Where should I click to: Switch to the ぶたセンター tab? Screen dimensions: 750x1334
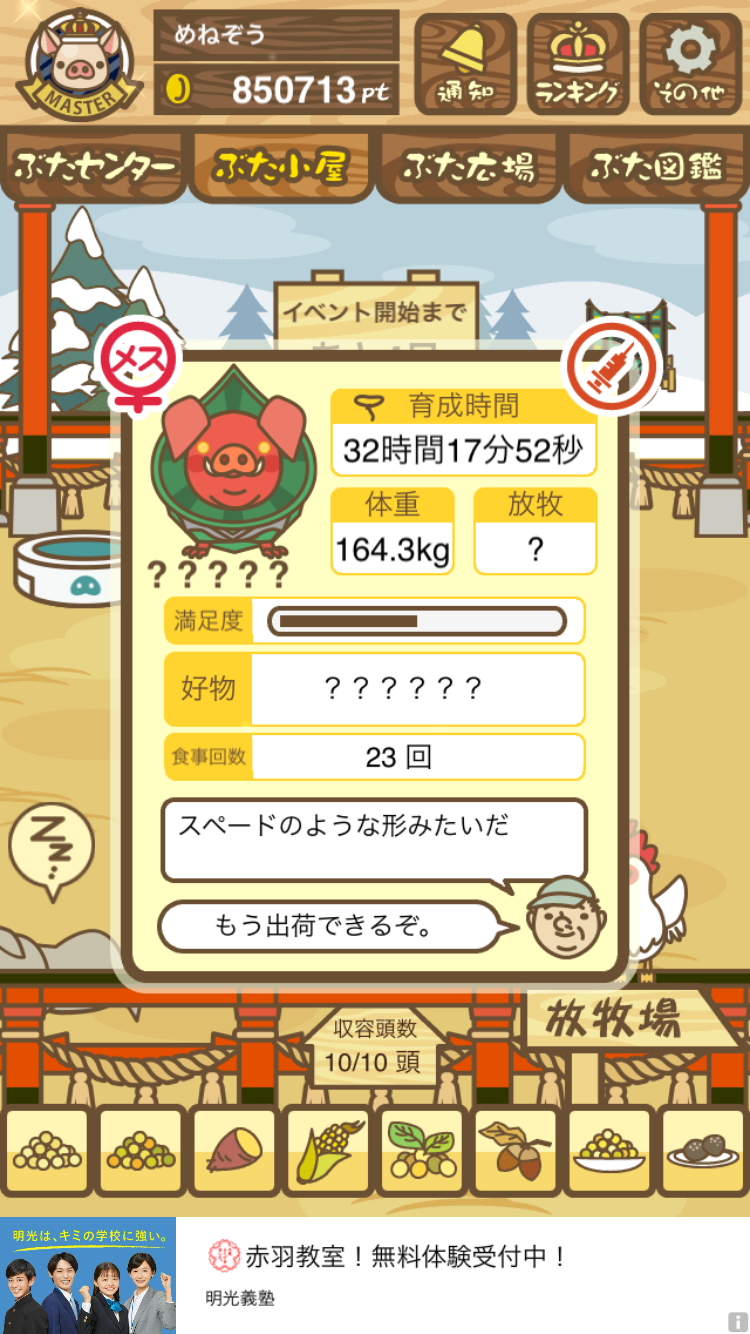tap(94, 167)
